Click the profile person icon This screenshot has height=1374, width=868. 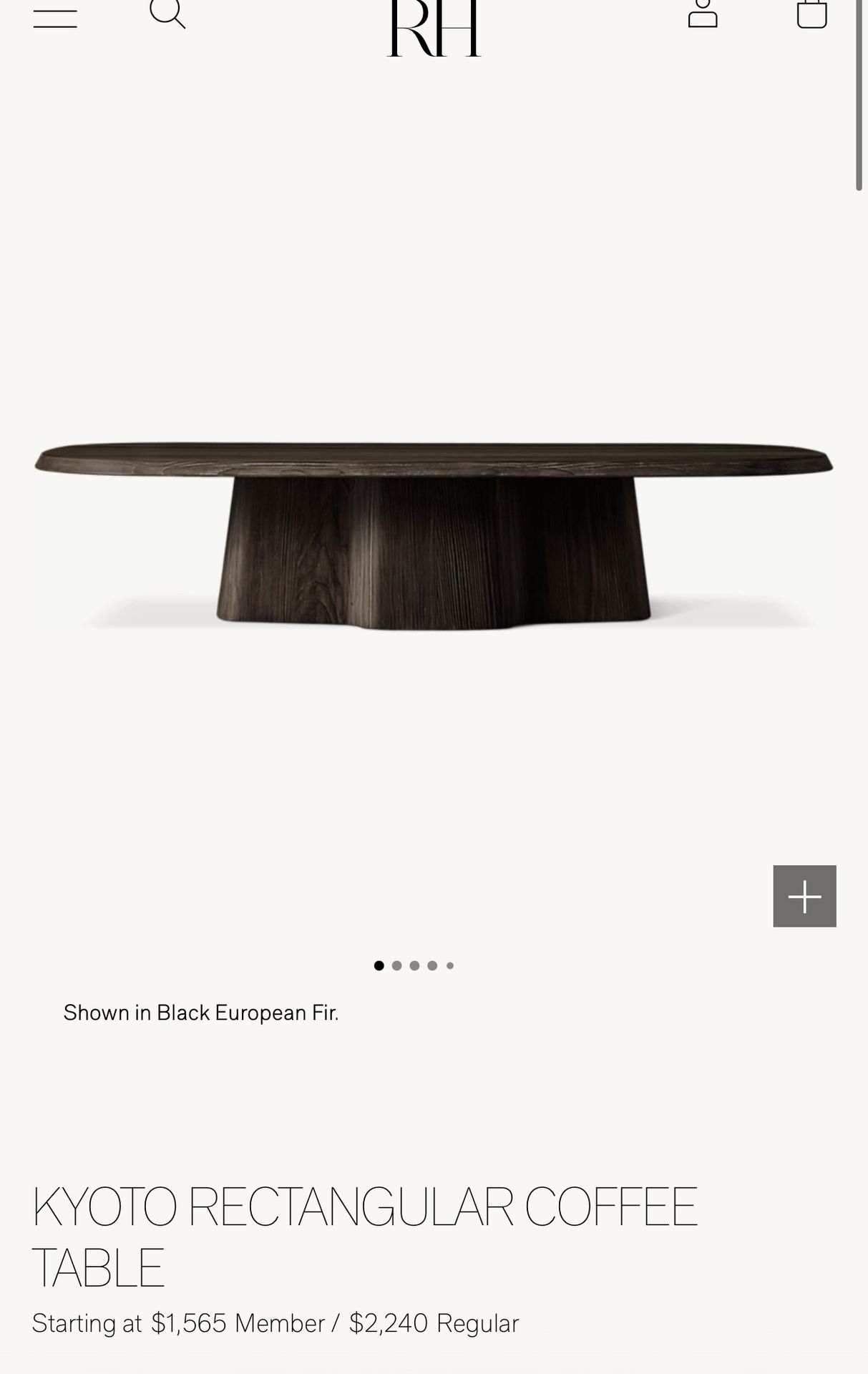704,16
